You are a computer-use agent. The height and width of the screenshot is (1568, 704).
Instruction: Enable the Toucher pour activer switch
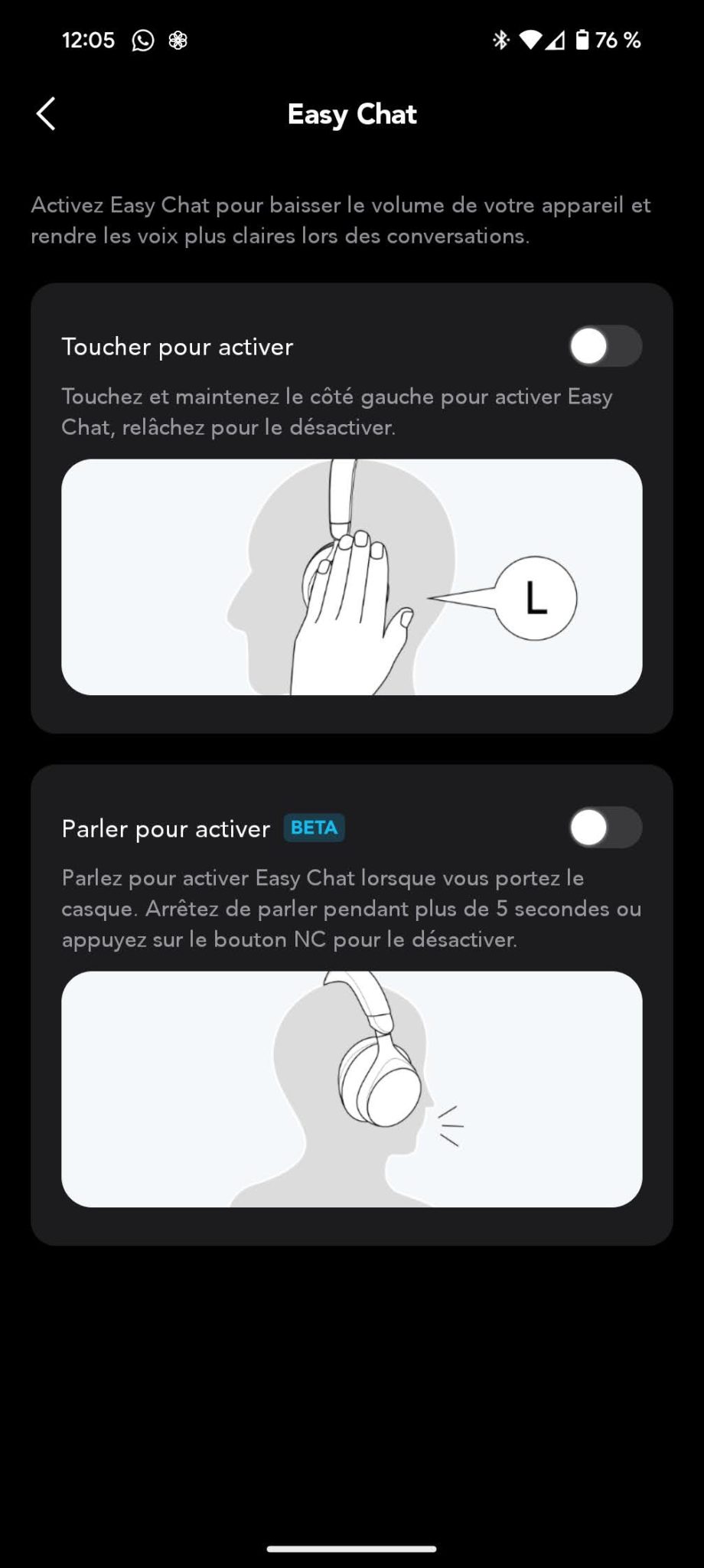click(605, 347)
